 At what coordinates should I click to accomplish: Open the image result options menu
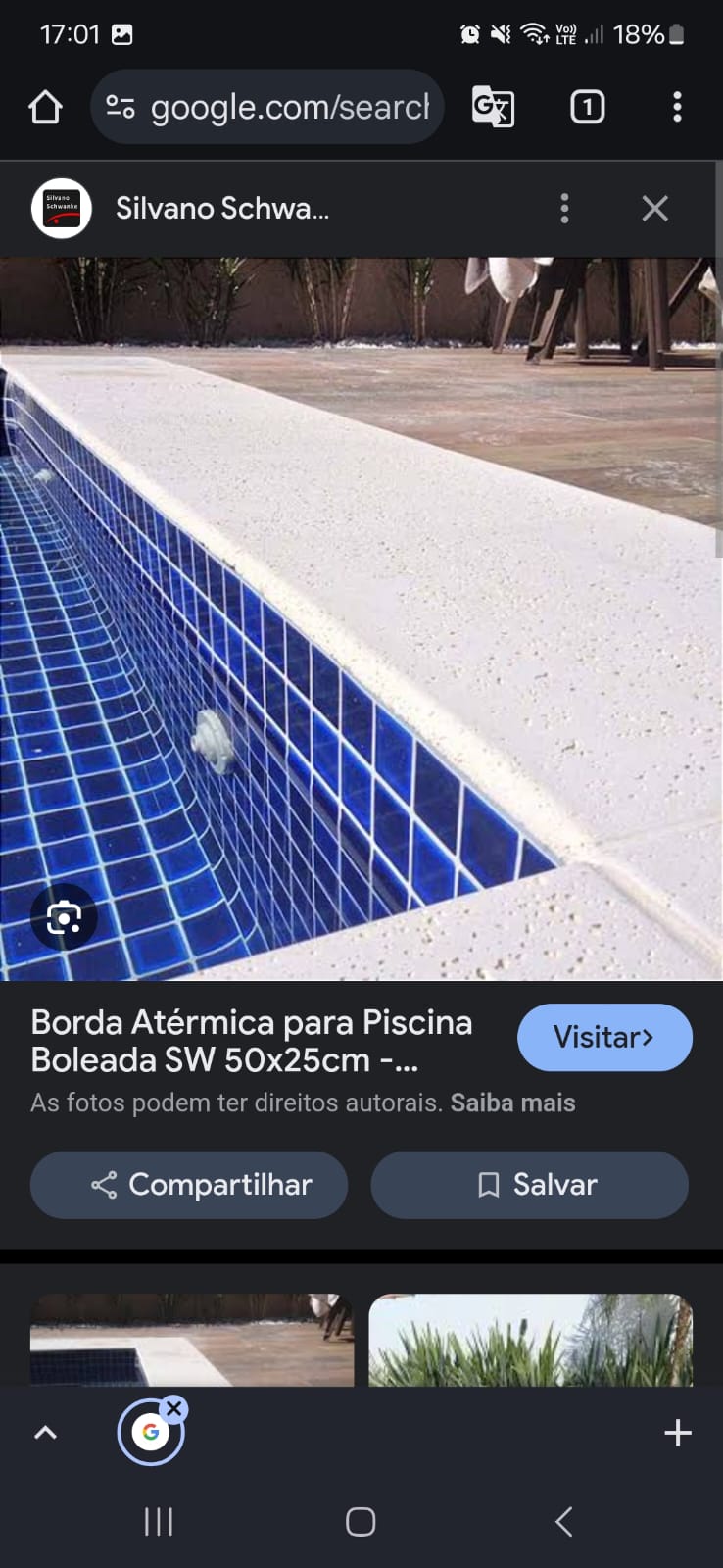(564, 208)
